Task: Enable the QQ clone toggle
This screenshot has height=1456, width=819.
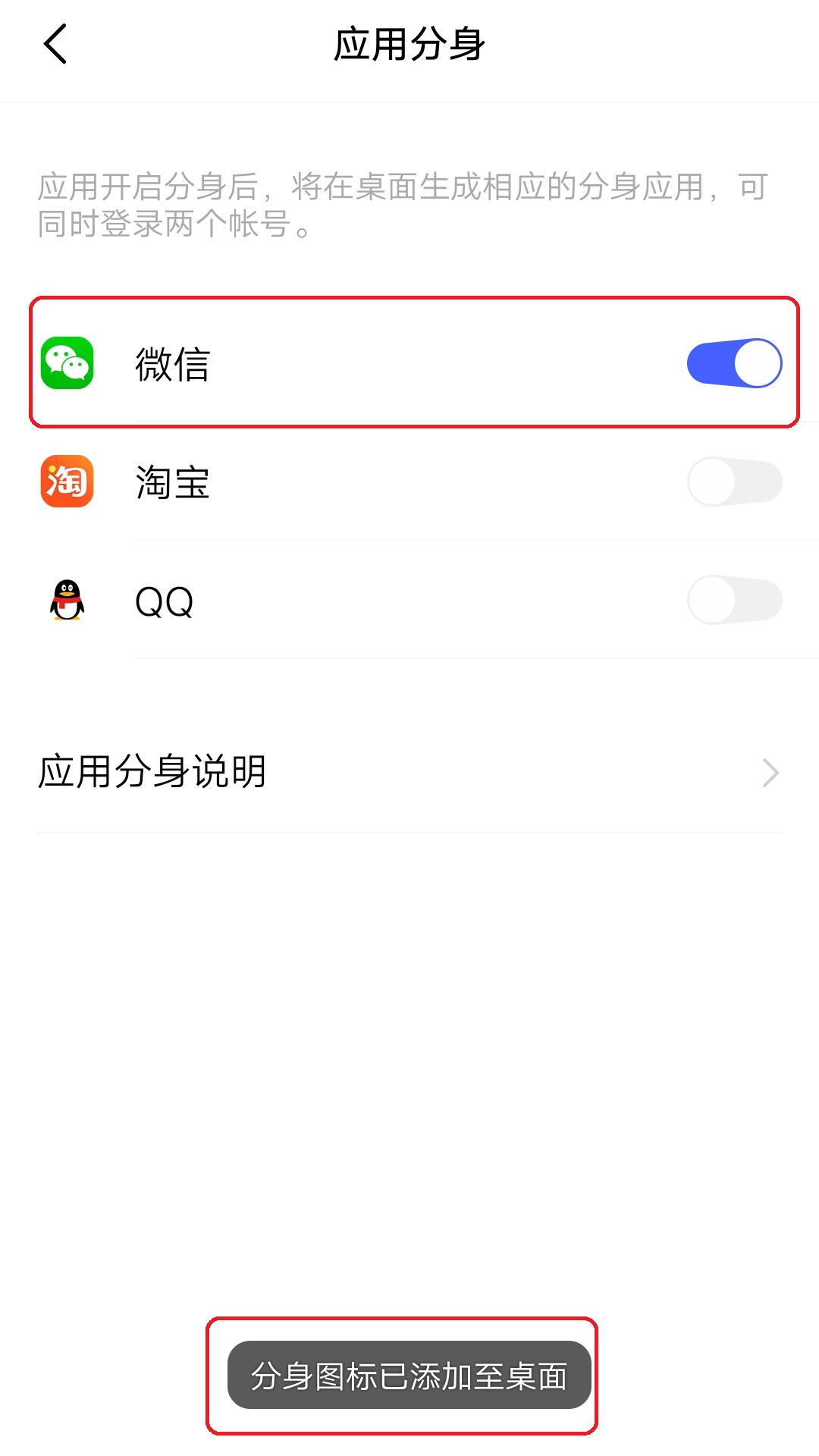Action: point(734,600)
